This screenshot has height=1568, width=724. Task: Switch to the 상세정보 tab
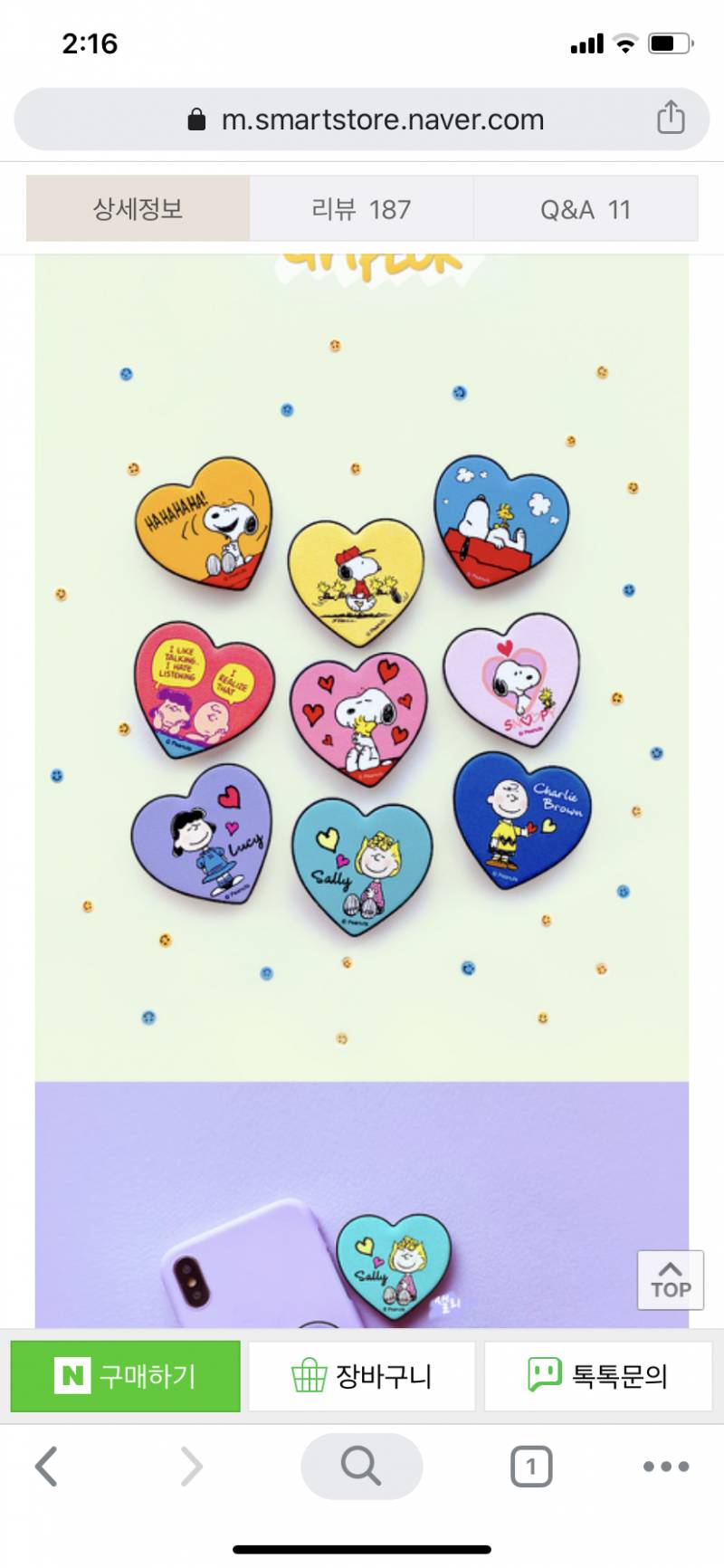pyautogui.click(x=138, y=209)
